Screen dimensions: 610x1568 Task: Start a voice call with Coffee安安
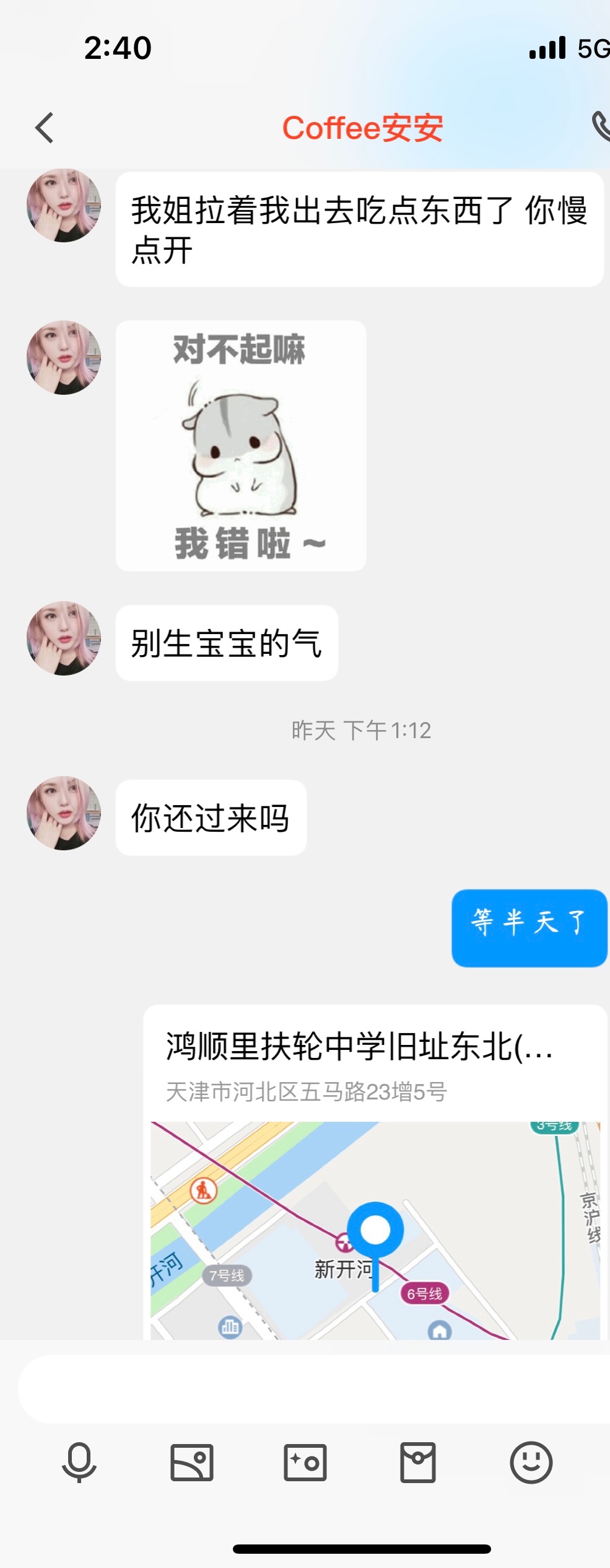tap(601, 127)
